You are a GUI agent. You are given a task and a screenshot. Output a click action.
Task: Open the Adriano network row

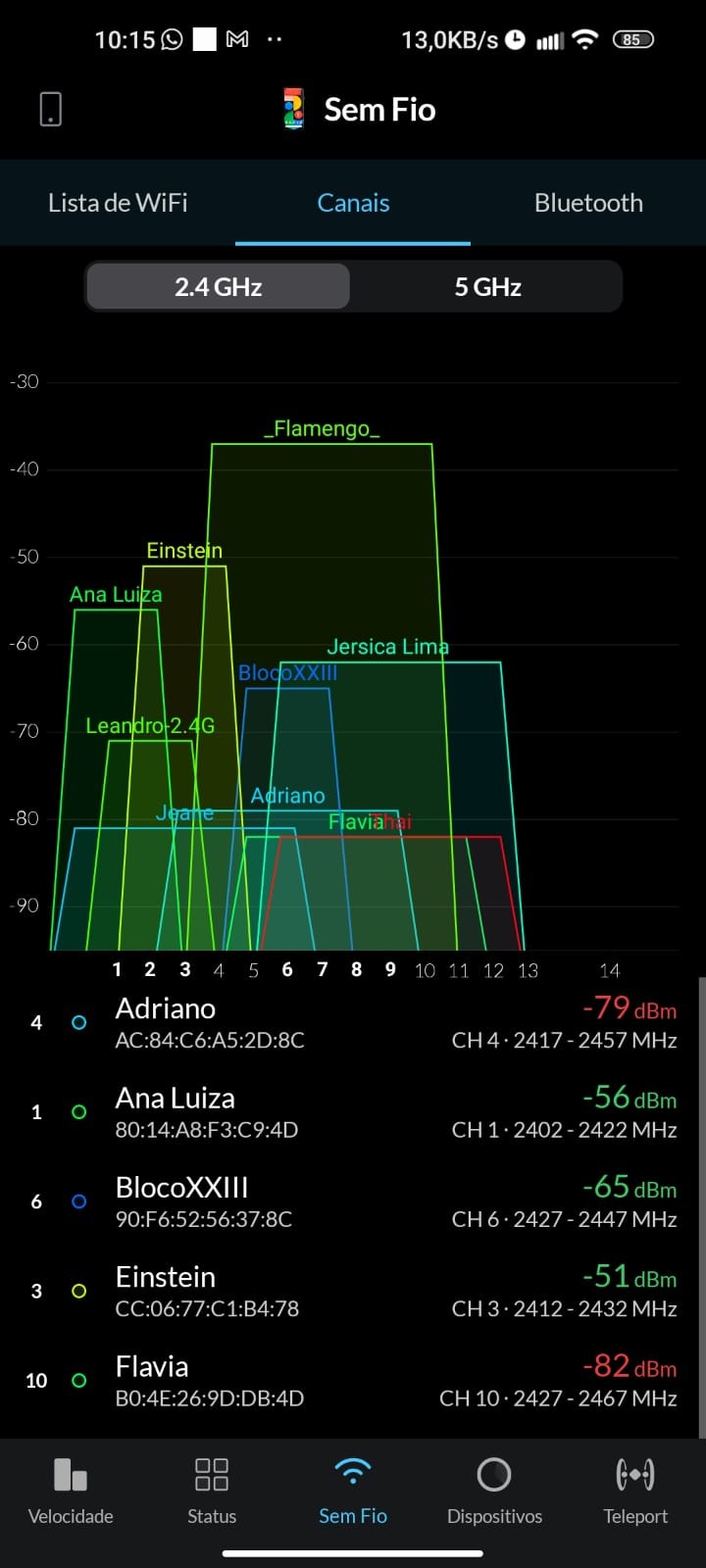point(353,1023)
